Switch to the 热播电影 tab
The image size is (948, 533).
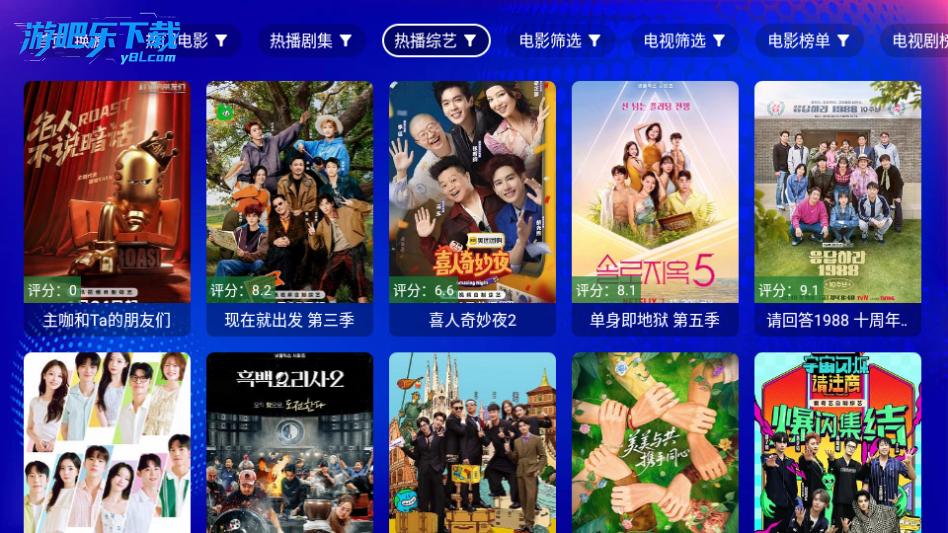point(187,41)
